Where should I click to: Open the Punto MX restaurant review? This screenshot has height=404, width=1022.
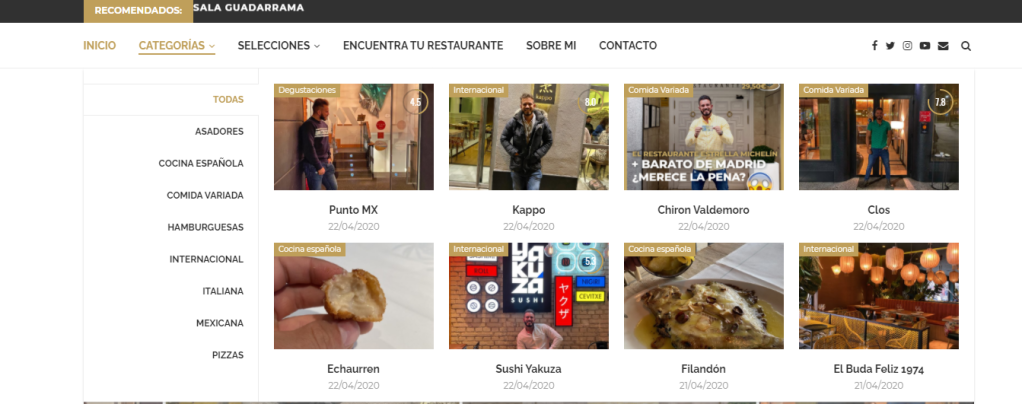coord(353,210)
